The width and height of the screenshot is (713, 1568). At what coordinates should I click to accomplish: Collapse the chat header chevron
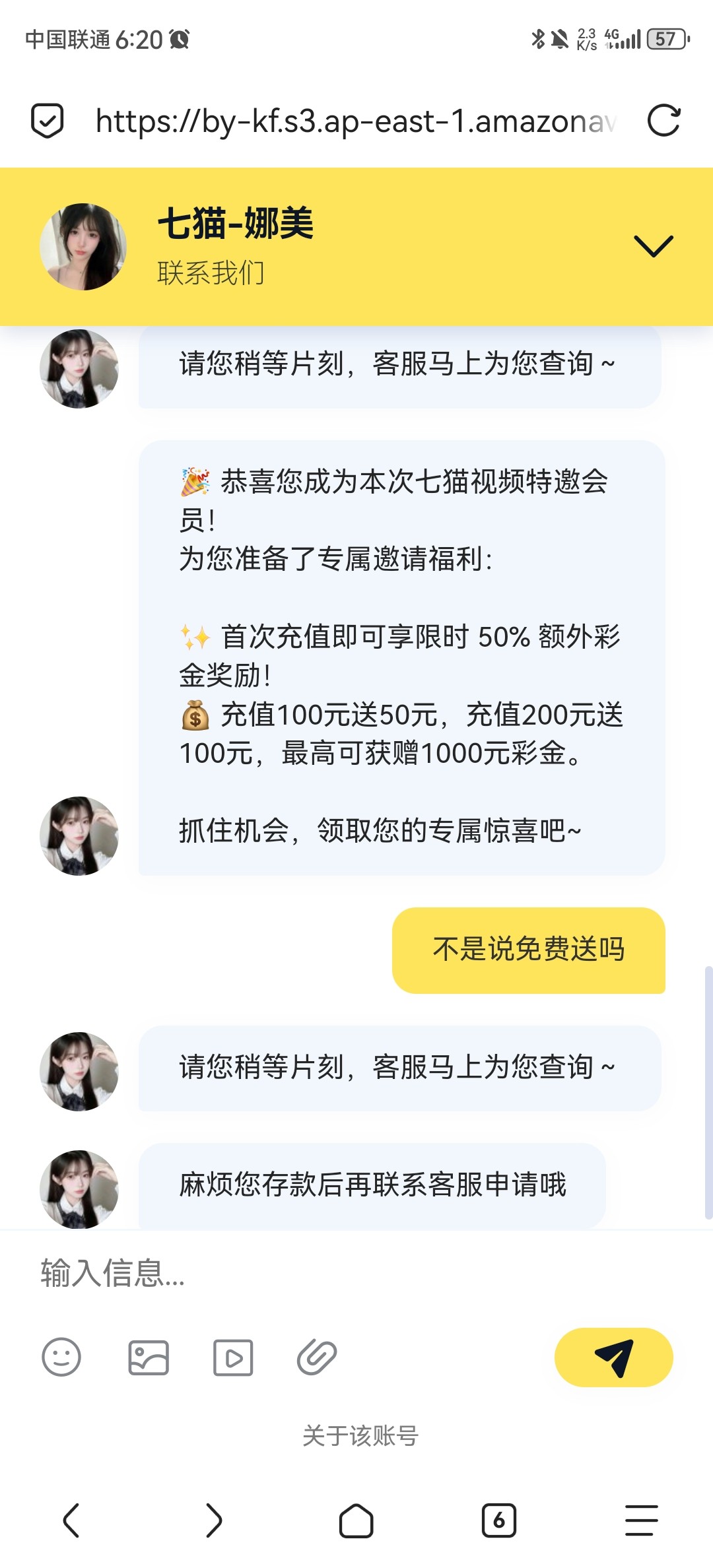tap(653, 246)
